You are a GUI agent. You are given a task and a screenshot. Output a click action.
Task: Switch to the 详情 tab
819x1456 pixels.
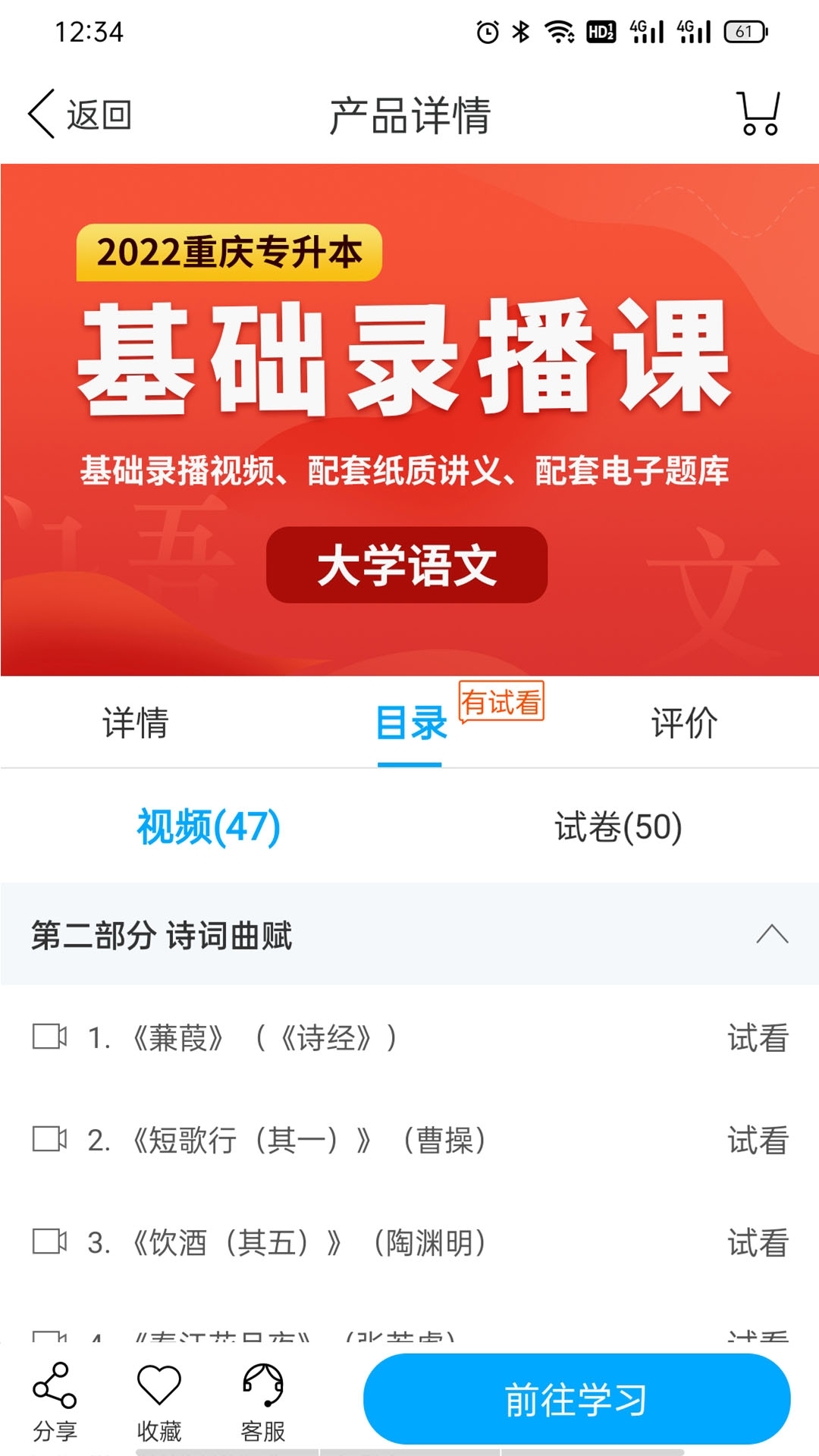(x=136, y=723)
